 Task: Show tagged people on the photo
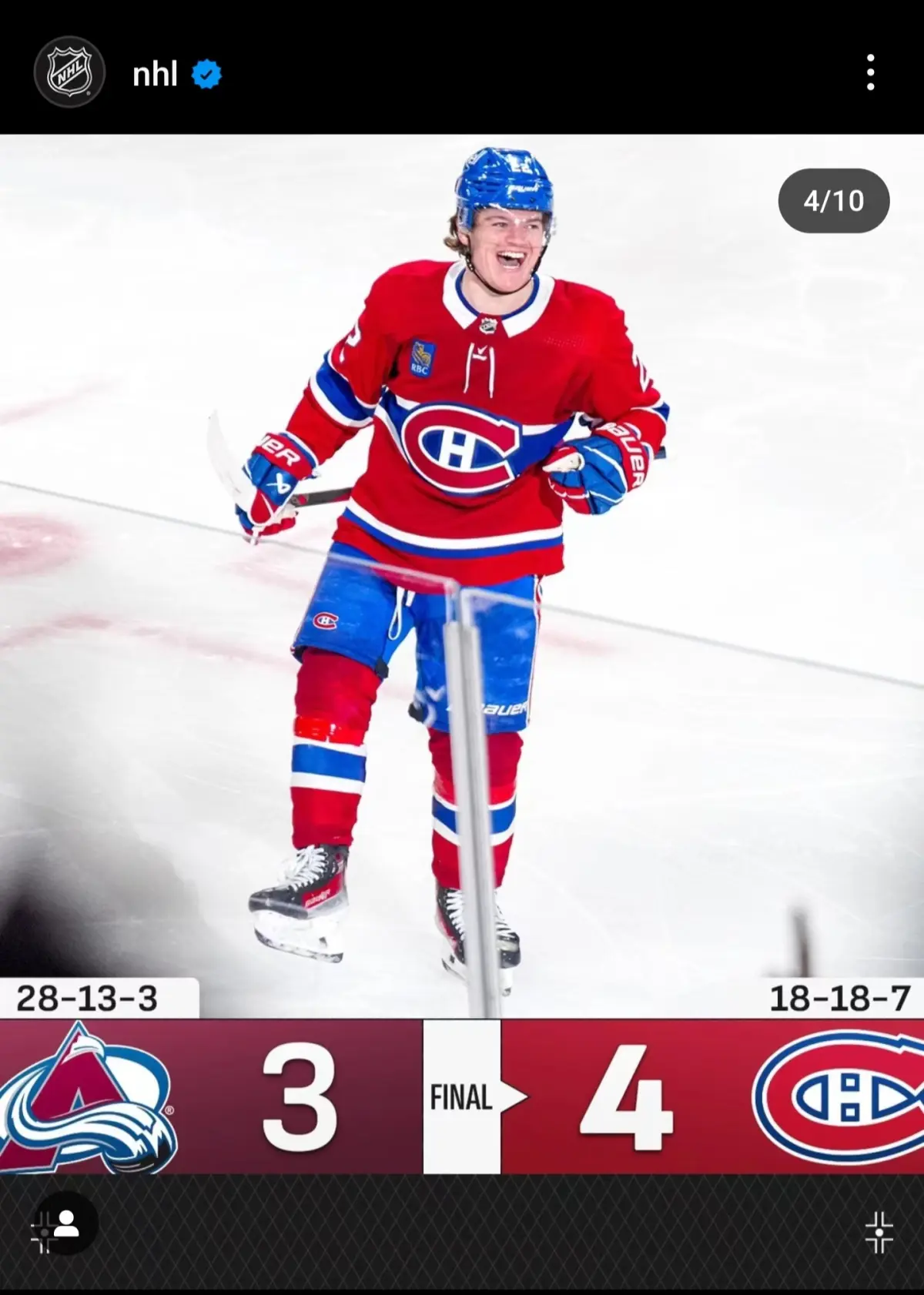coord(65,1224)
